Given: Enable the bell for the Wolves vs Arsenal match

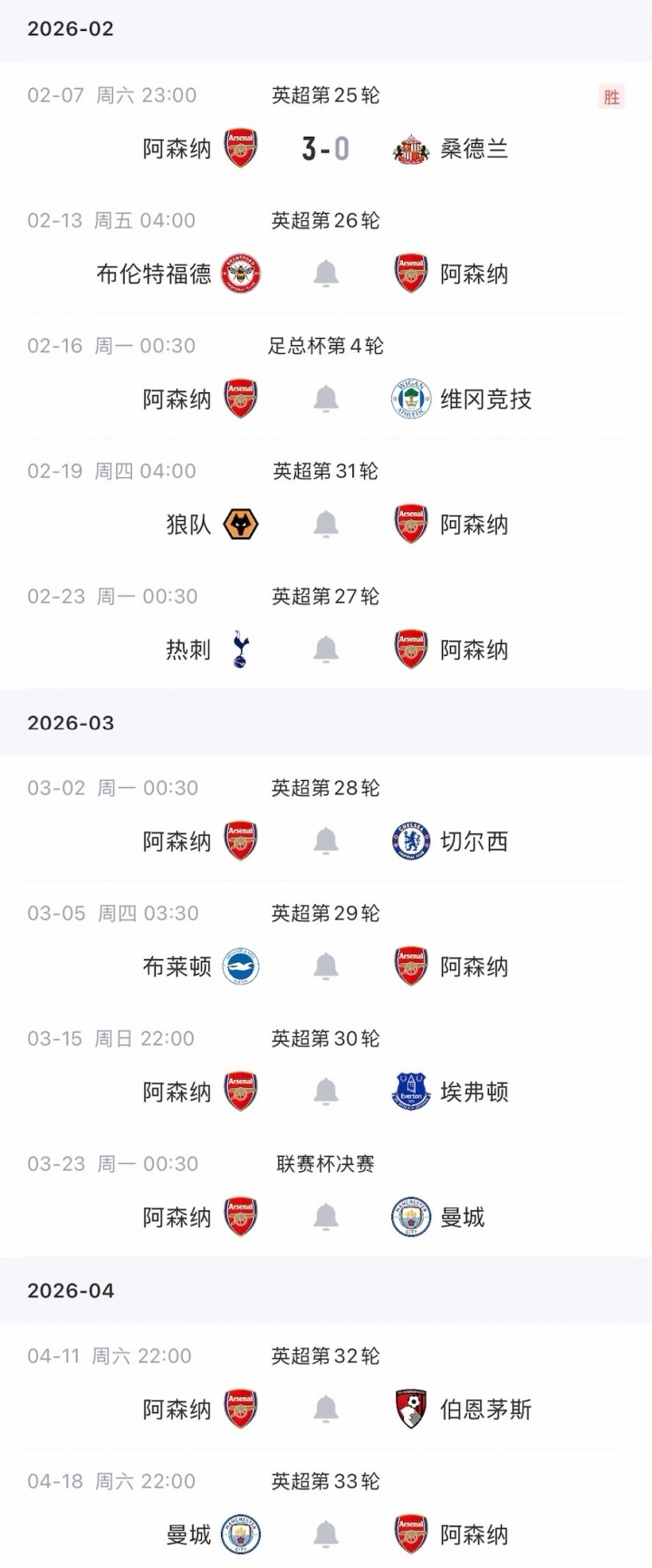Looking at the screenshot, I should [326, 524].
